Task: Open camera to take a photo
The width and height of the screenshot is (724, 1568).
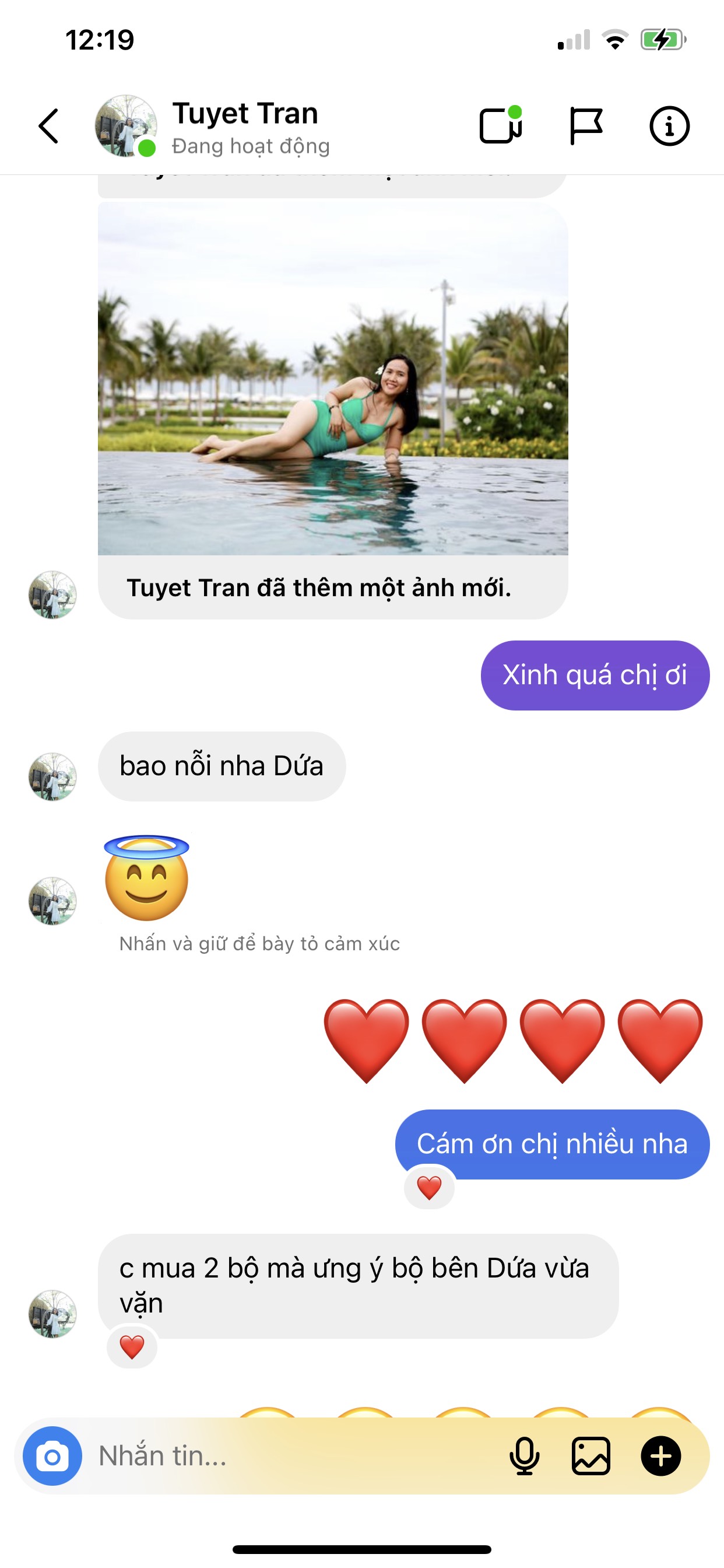Action: pos(52,1457)
